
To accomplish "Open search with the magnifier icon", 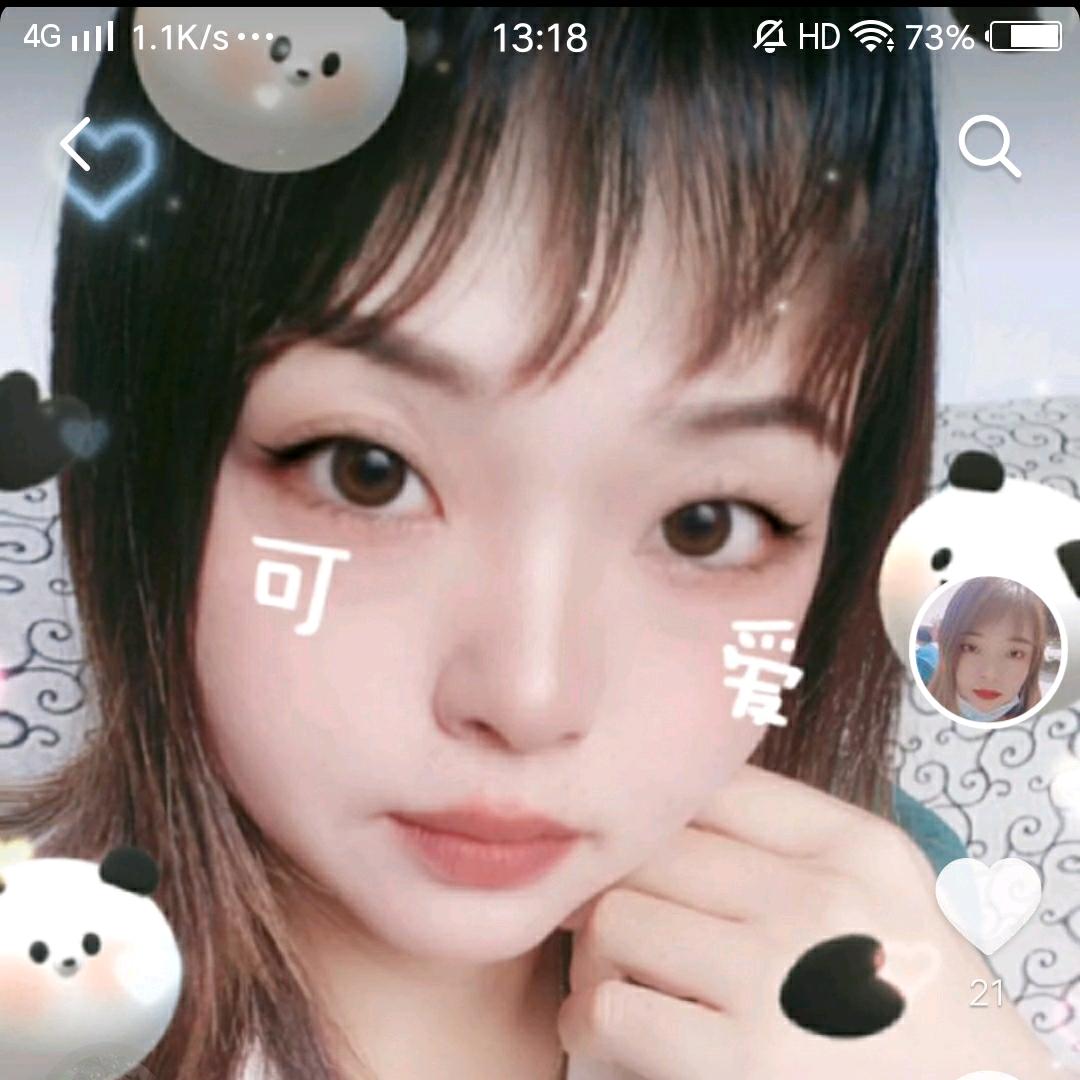I will (988, 146).
